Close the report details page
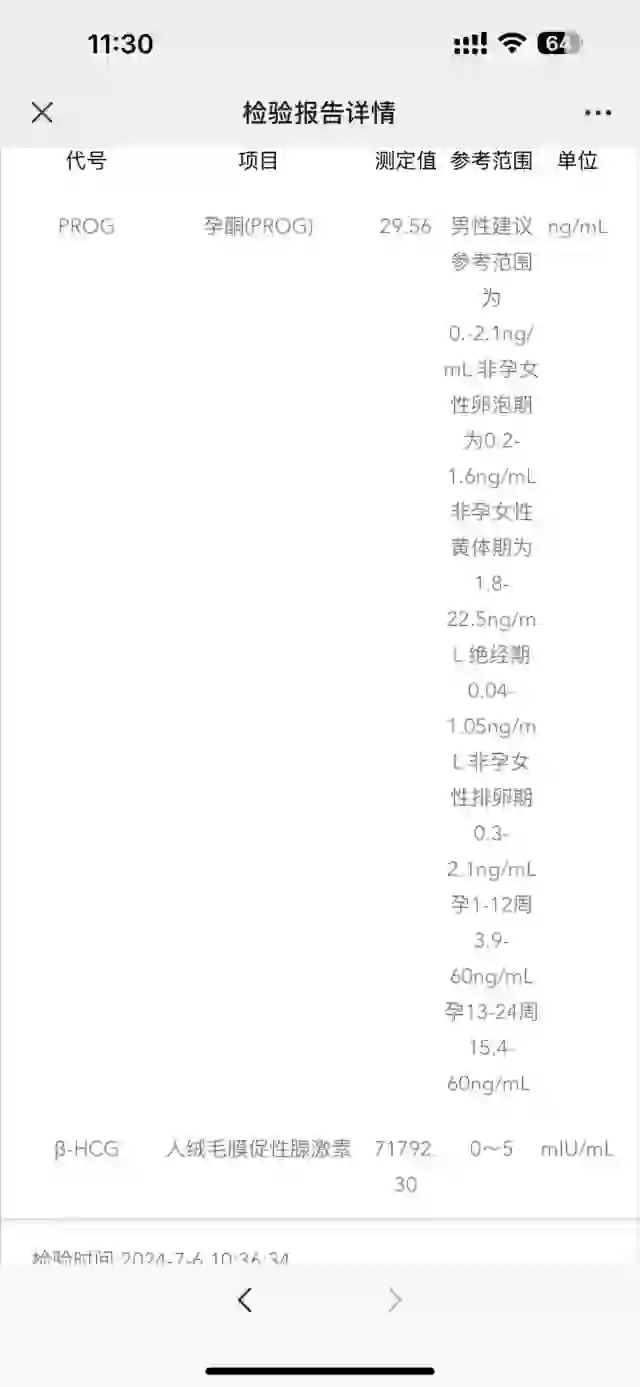 (42, 112)
